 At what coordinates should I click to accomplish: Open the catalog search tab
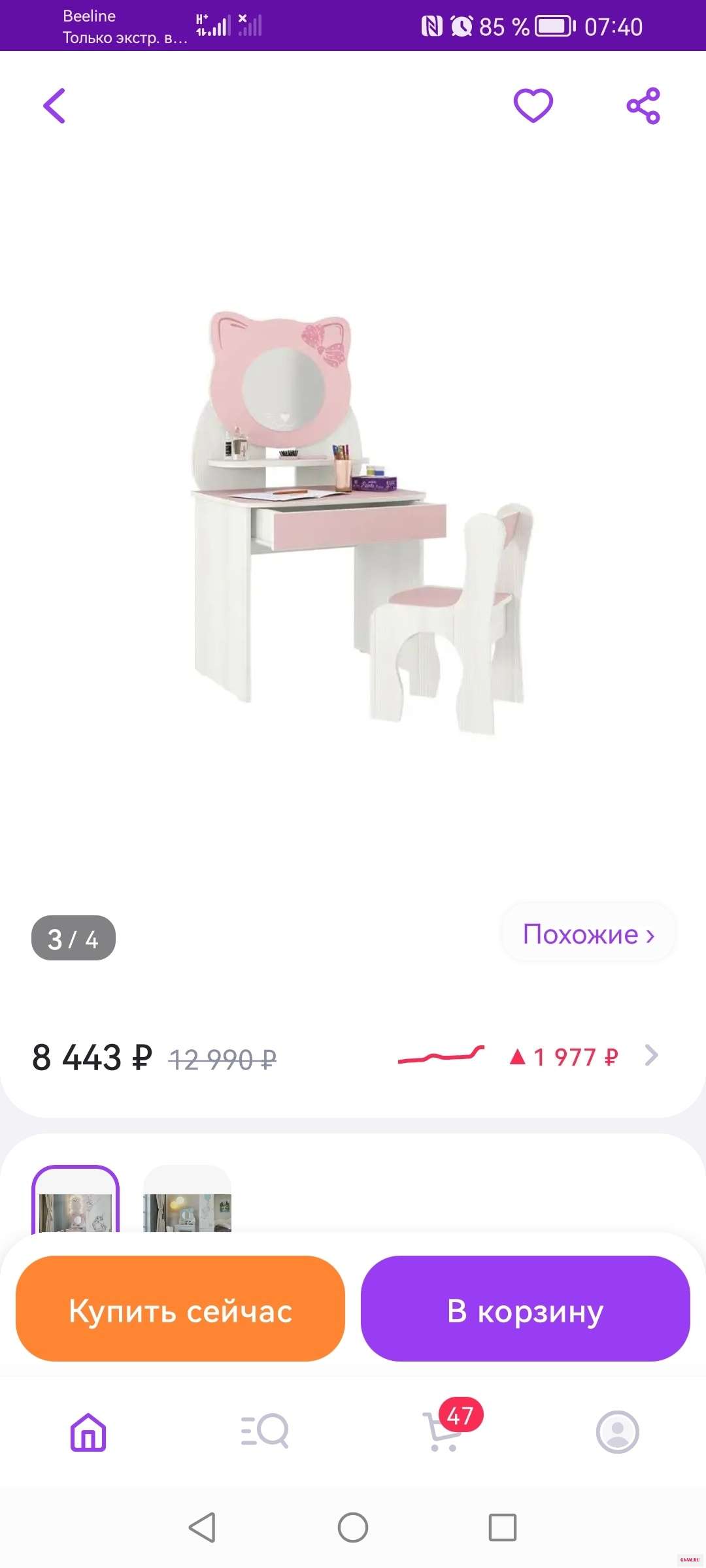click(x=265, y=1432)
